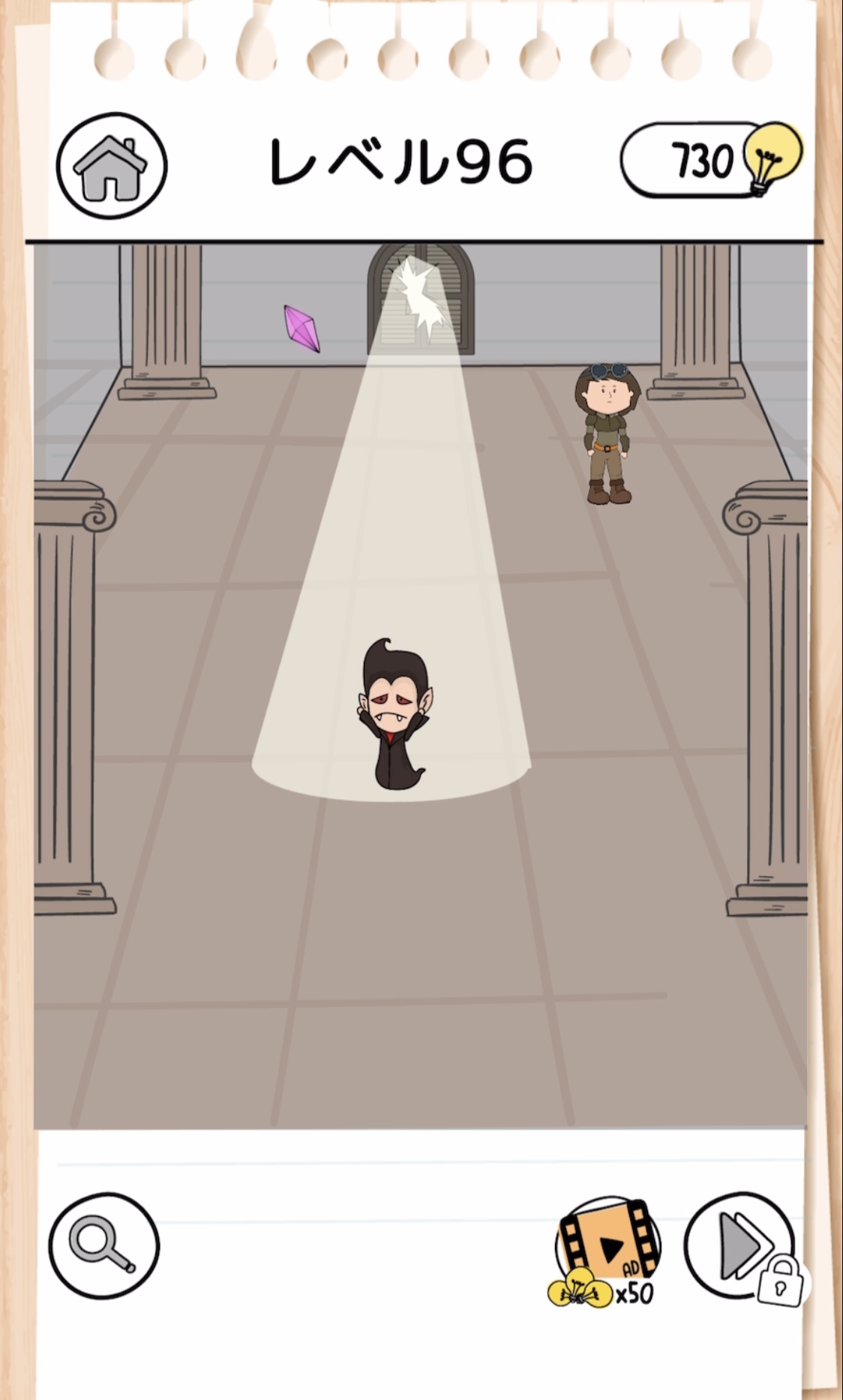Open the 730 hint bulb counter
Screen dimensions: 843x1400
[x=710, y=160]
